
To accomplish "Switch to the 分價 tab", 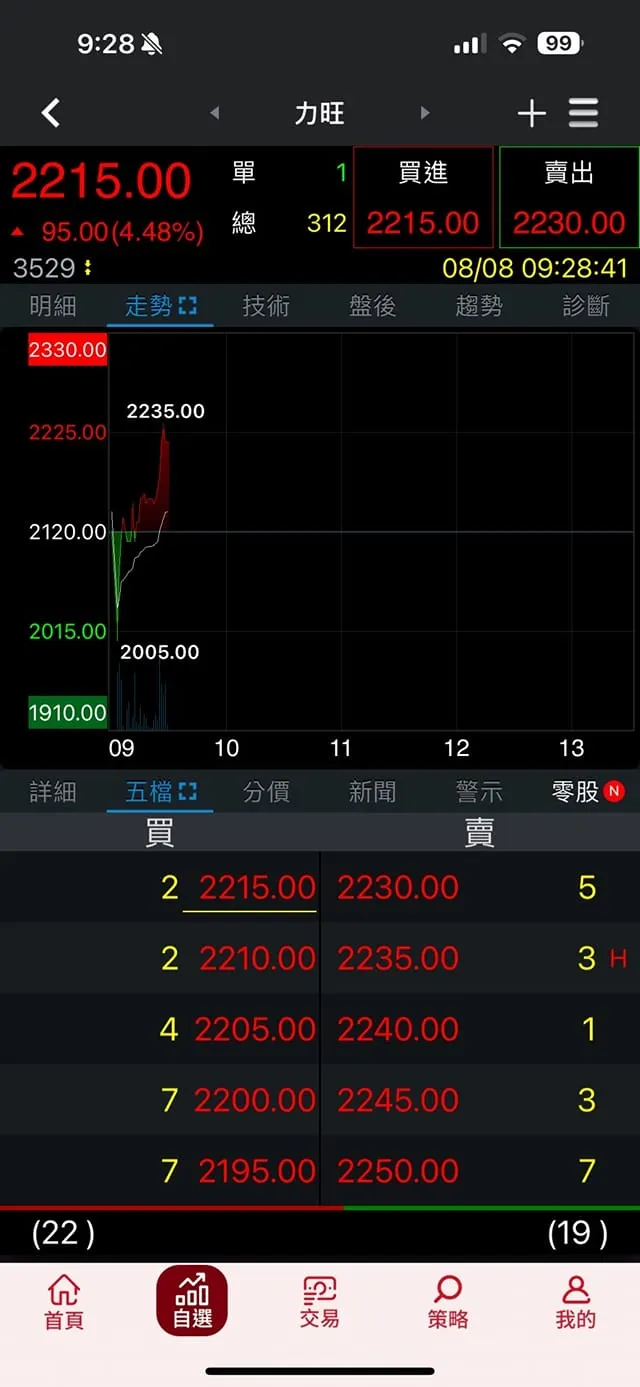I will [266, 792].
